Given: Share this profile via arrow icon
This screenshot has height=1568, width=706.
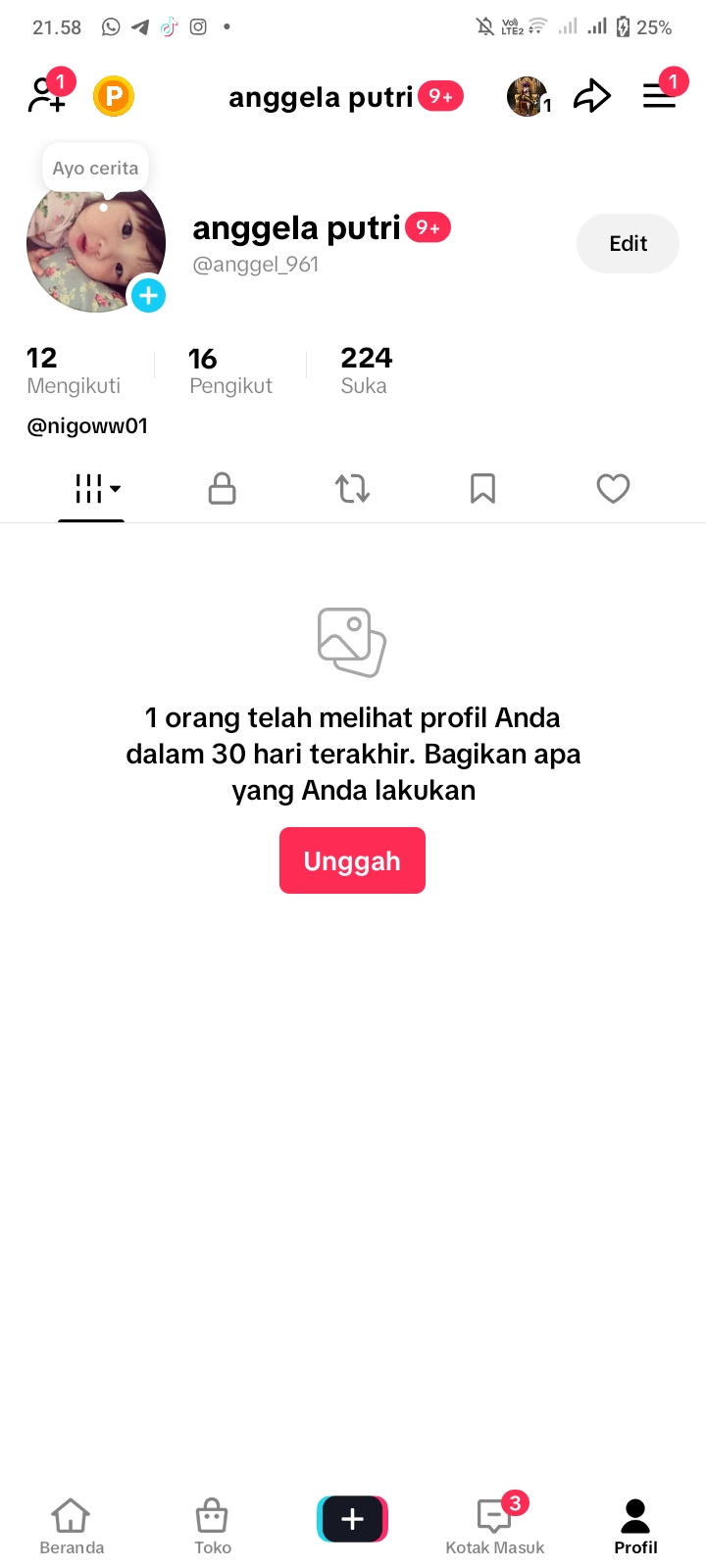Looking at the screenshot, I should click(x=592, y=96).
